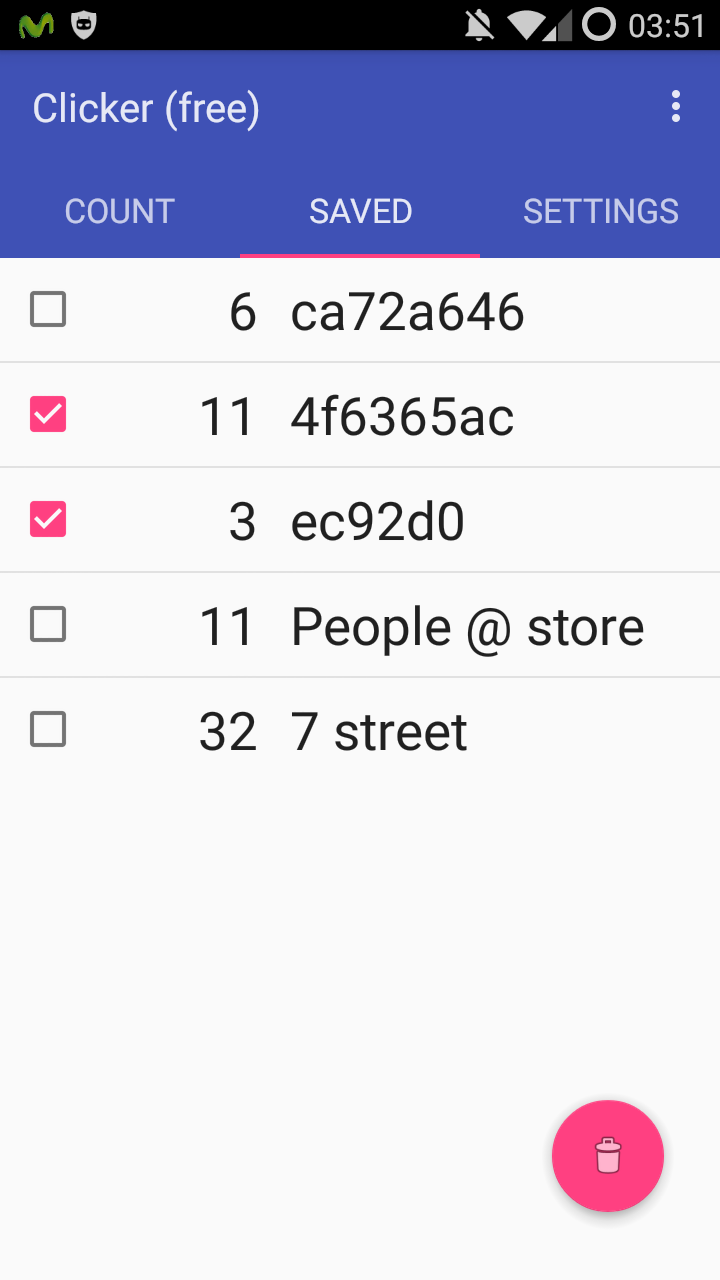Open the SETTINGS tab
This screenshot has height=1280, width=720.
pyautogui.click(x=600, y=211)
